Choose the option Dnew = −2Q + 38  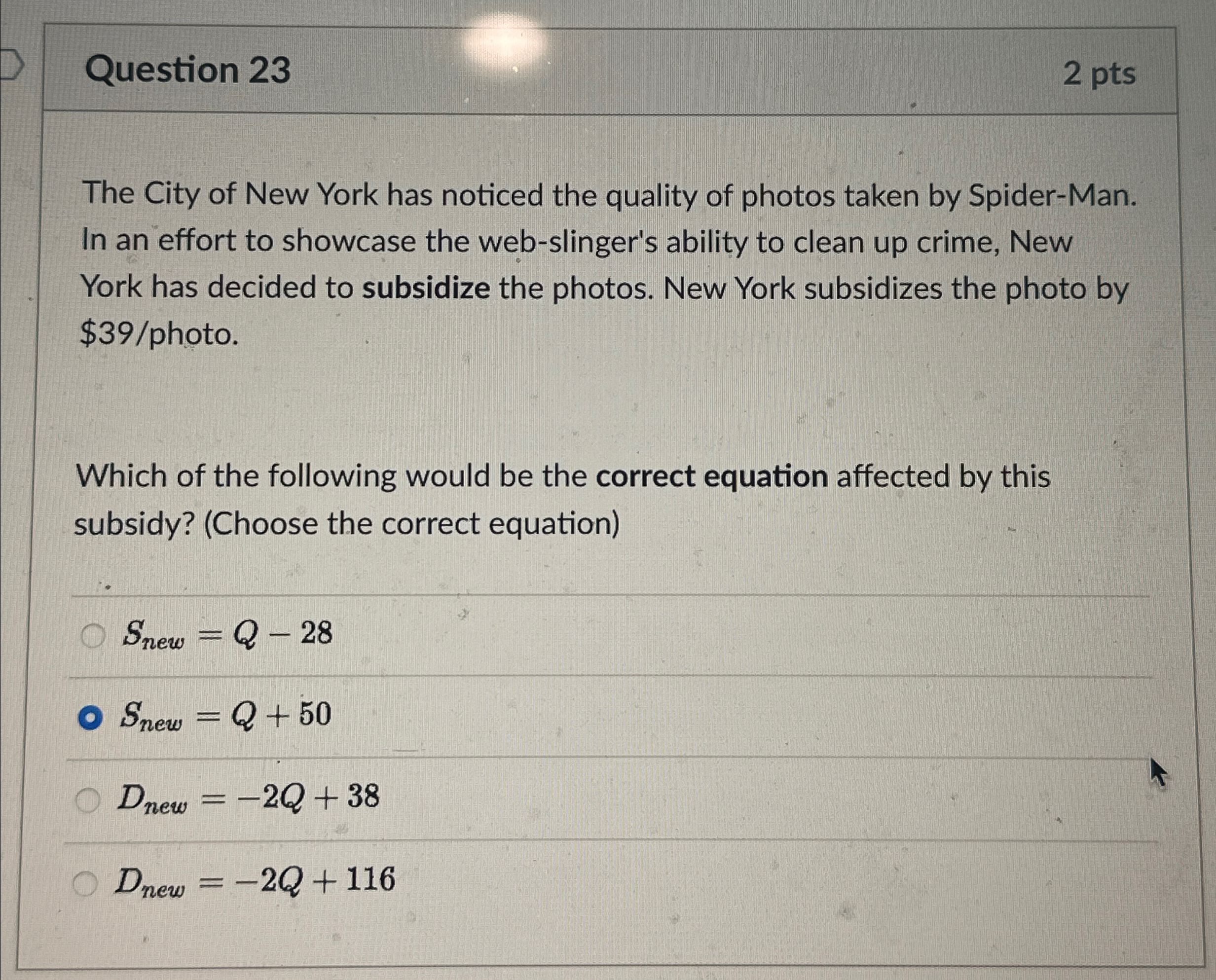(88, 800)
